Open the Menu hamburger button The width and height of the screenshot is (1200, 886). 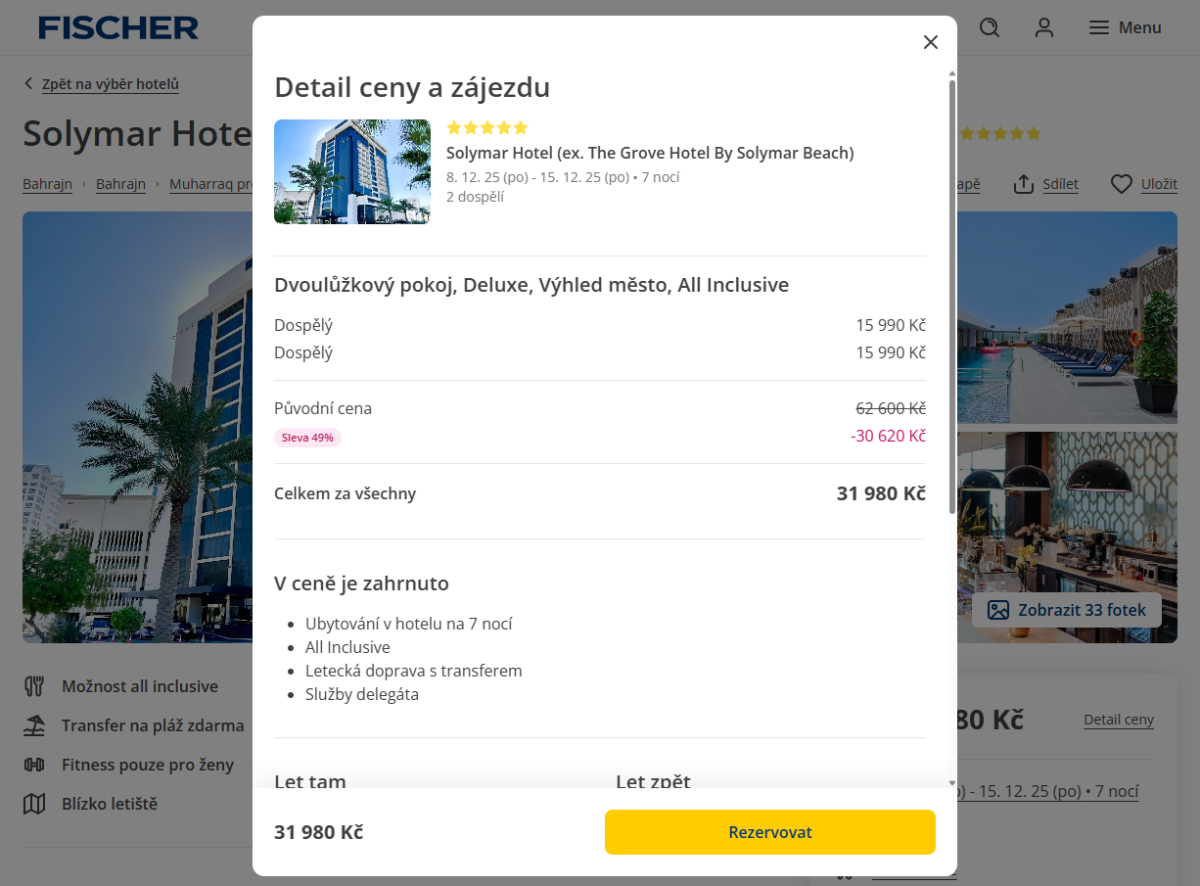click(1125, 28)
